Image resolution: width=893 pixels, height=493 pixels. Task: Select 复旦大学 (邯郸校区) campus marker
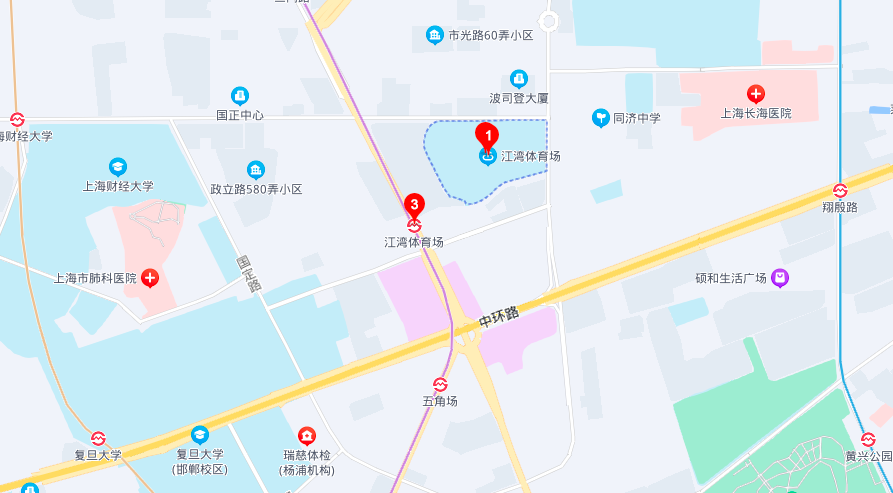200,435
